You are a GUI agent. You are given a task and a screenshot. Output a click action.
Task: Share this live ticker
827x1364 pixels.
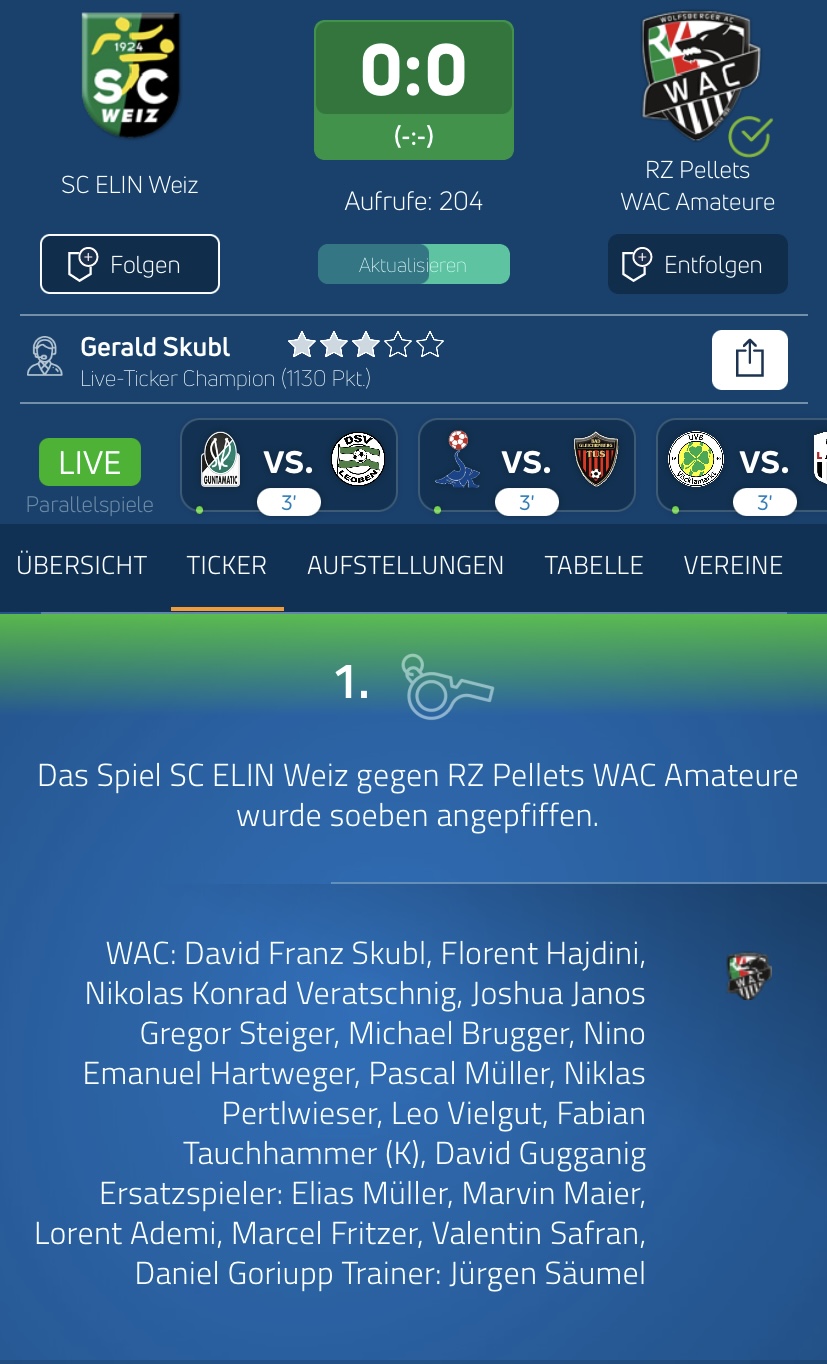[749, 359]
